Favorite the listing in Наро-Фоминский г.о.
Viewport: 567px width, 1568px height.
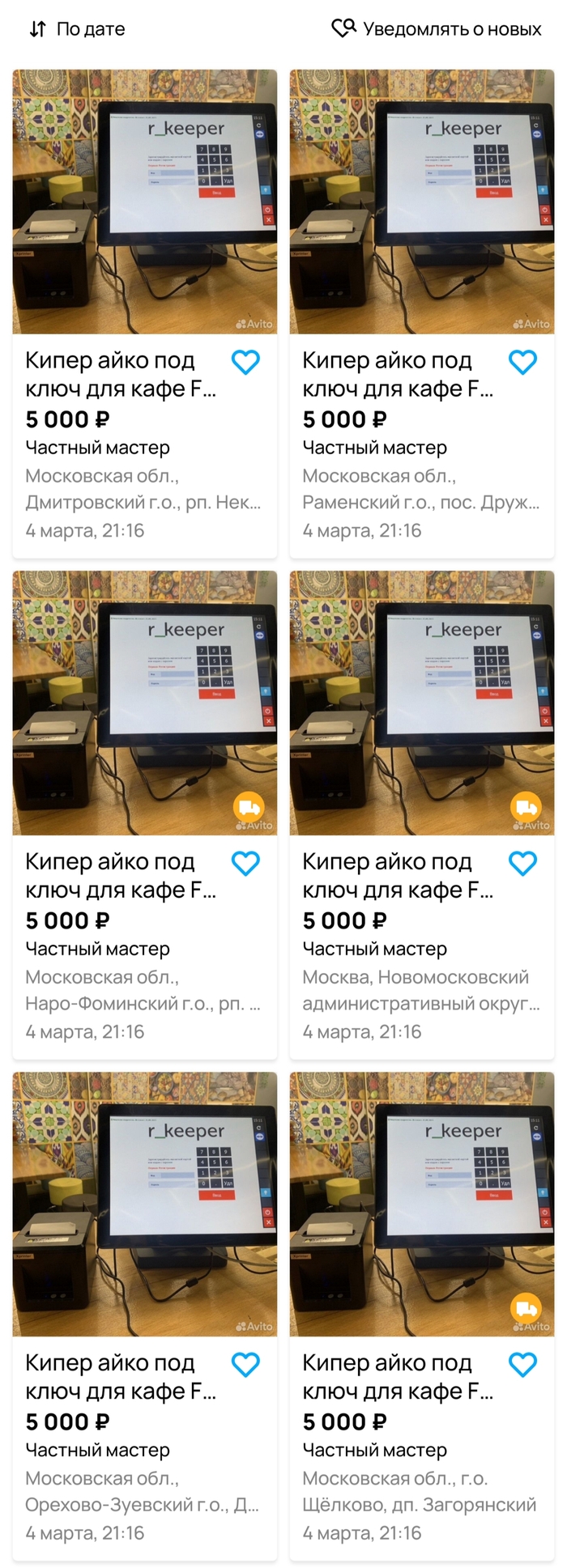[245, 864]
